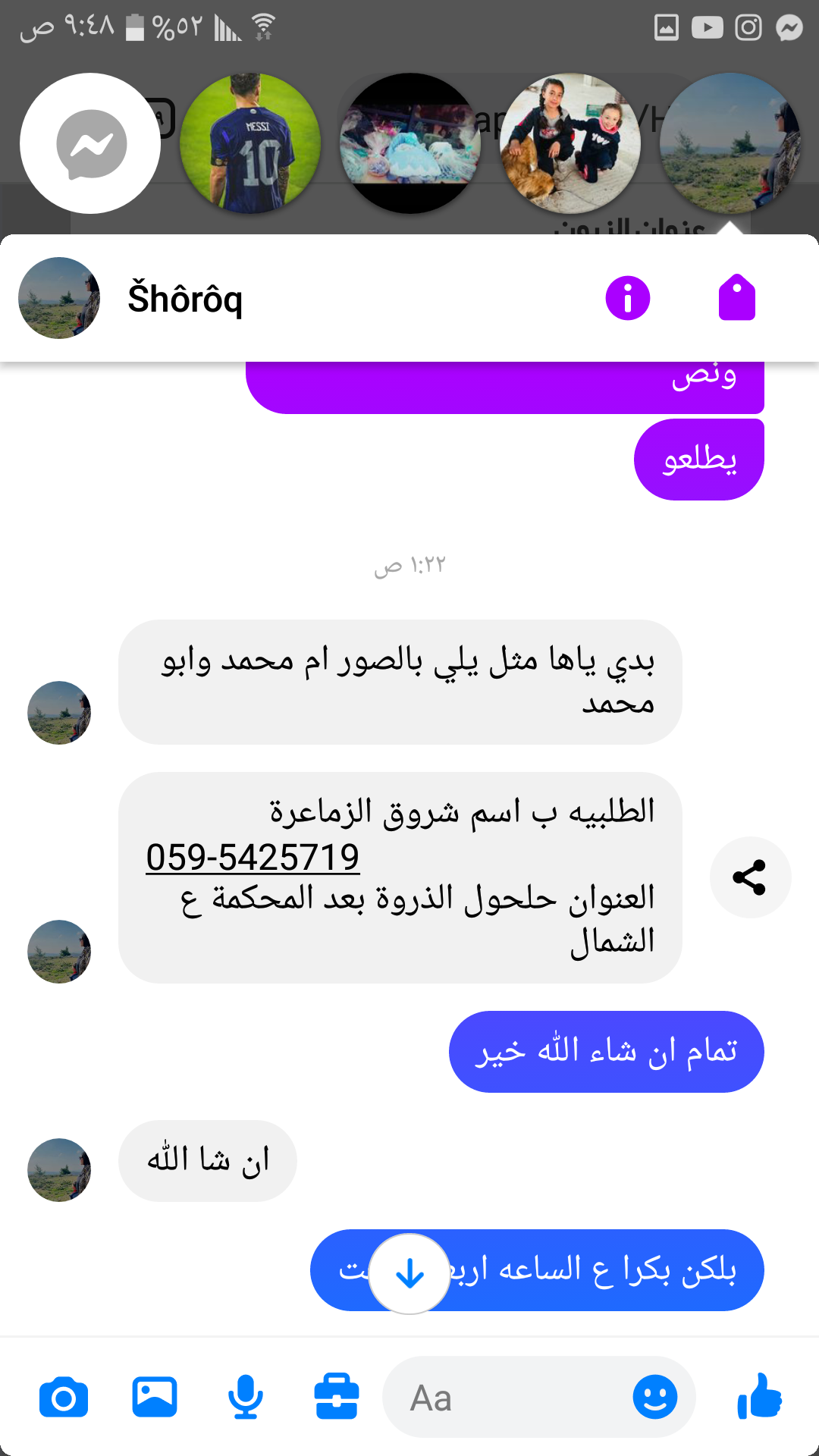
Task: Open the briefcase business tools icon
Action: tap(337, 1398)
